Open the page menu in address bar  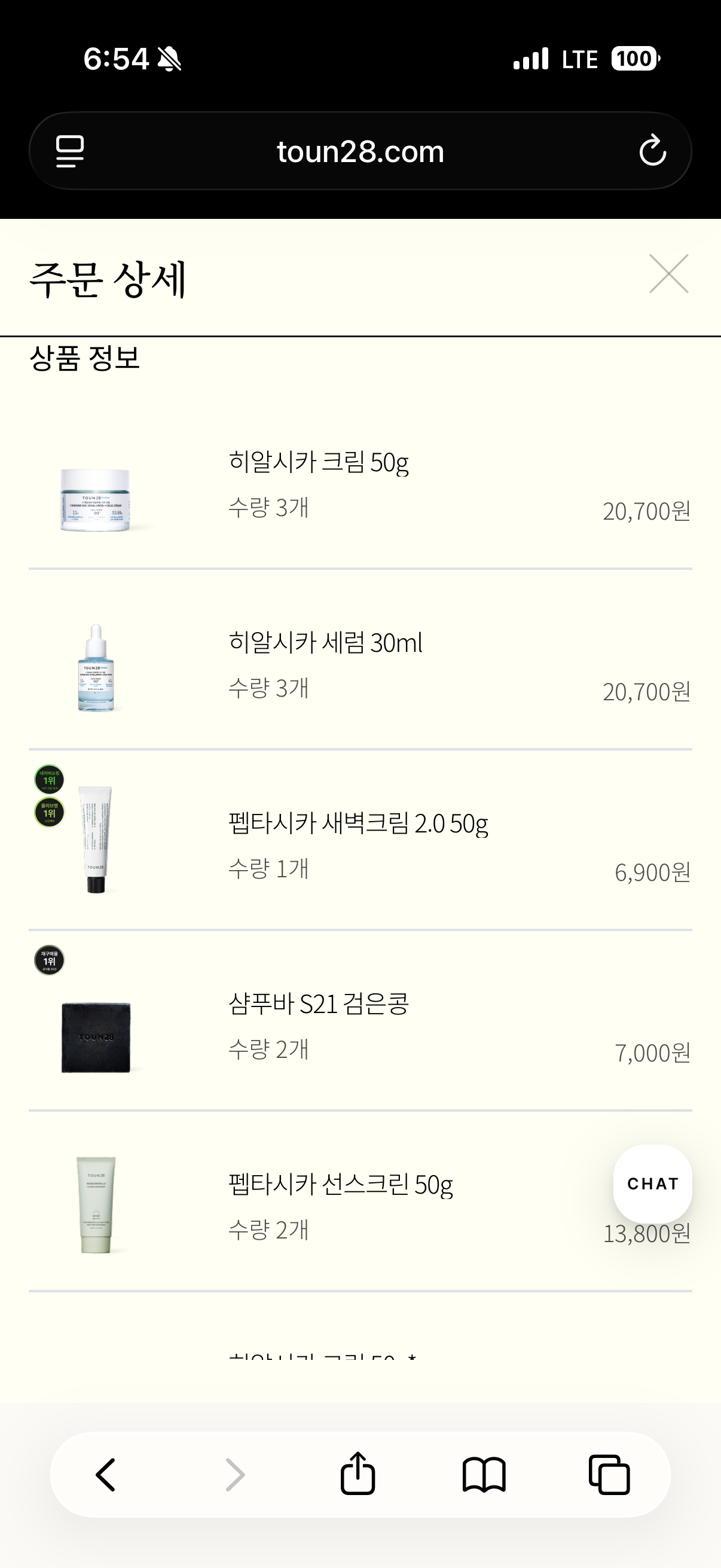coord(70,151)
